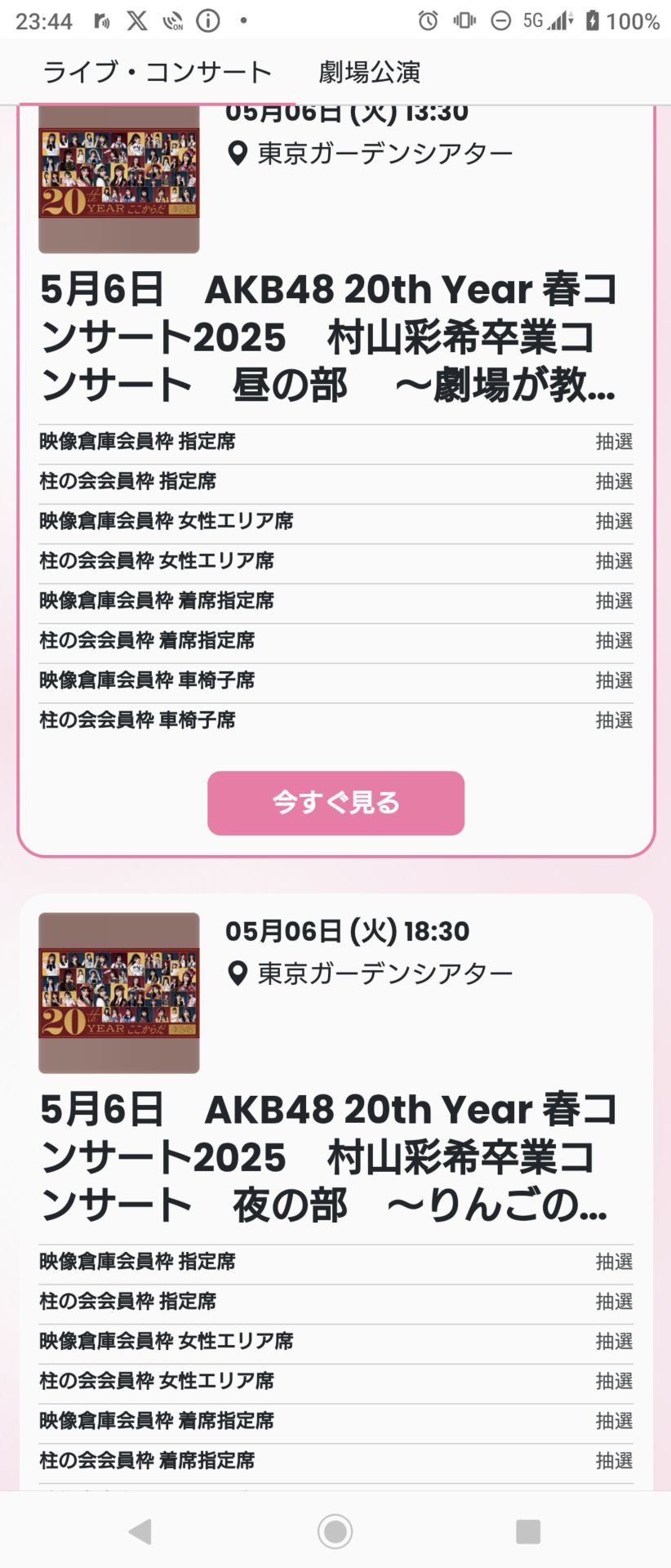This screenshot has height=1568, width=671.
Task: Switch to the ライブ・コンサート tab
Action: tap(157, 73)
